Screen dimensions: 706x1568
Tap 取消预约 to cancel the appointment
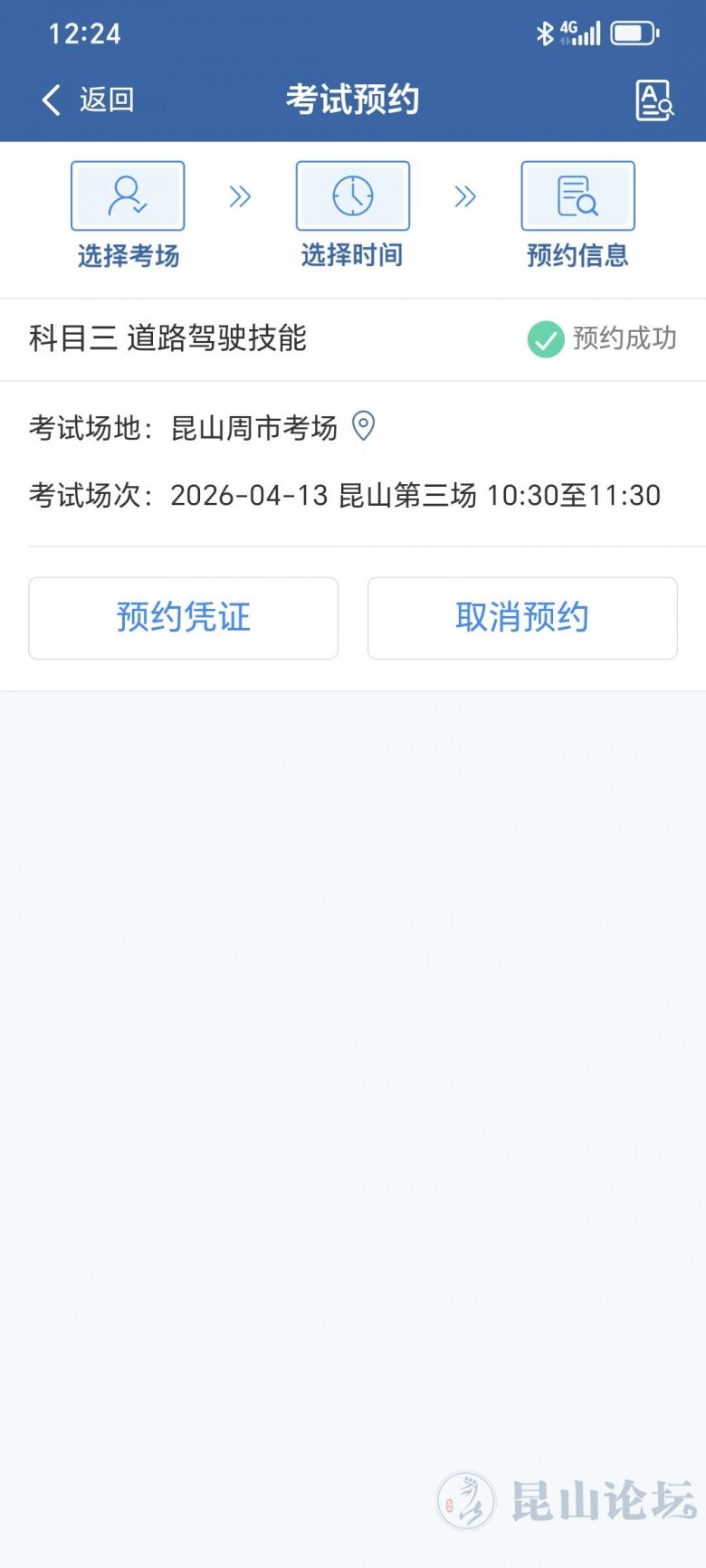(522, 618)
